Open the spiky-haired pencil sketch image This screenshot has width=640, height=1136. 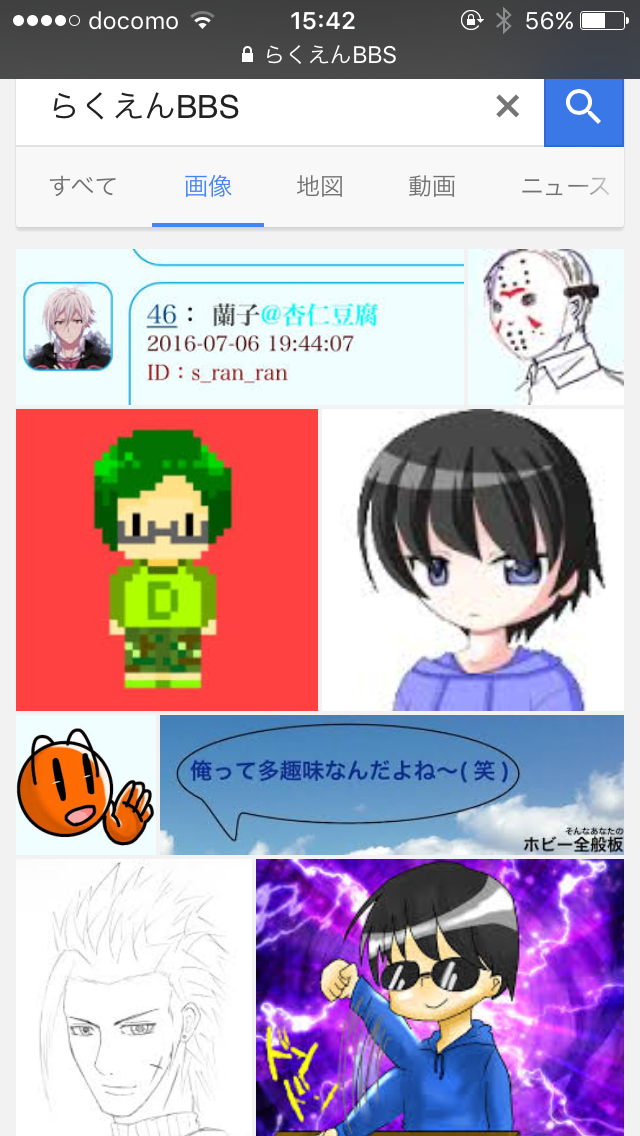(134, 997)
